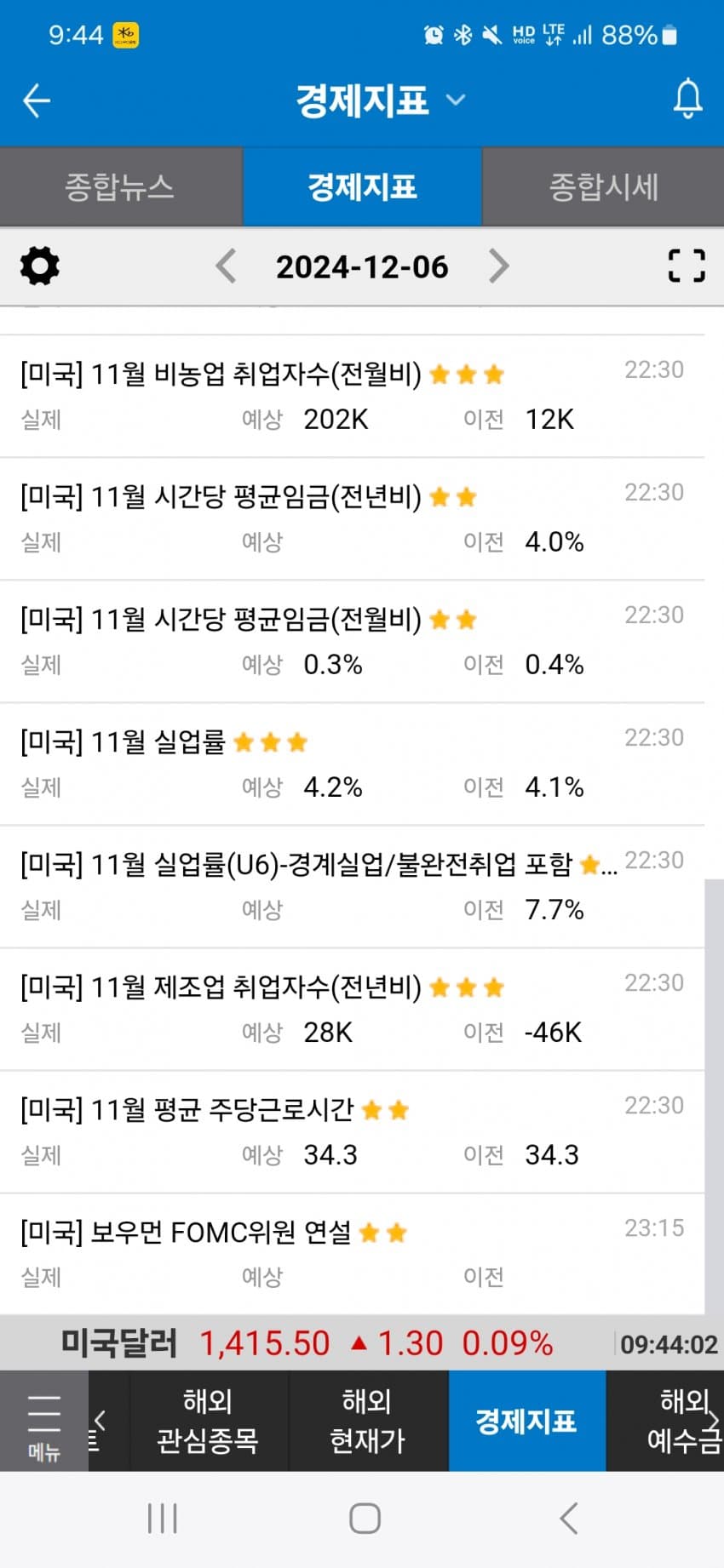Open the notifications bell
724x1568 pixels.
click(x=687, y=100)
